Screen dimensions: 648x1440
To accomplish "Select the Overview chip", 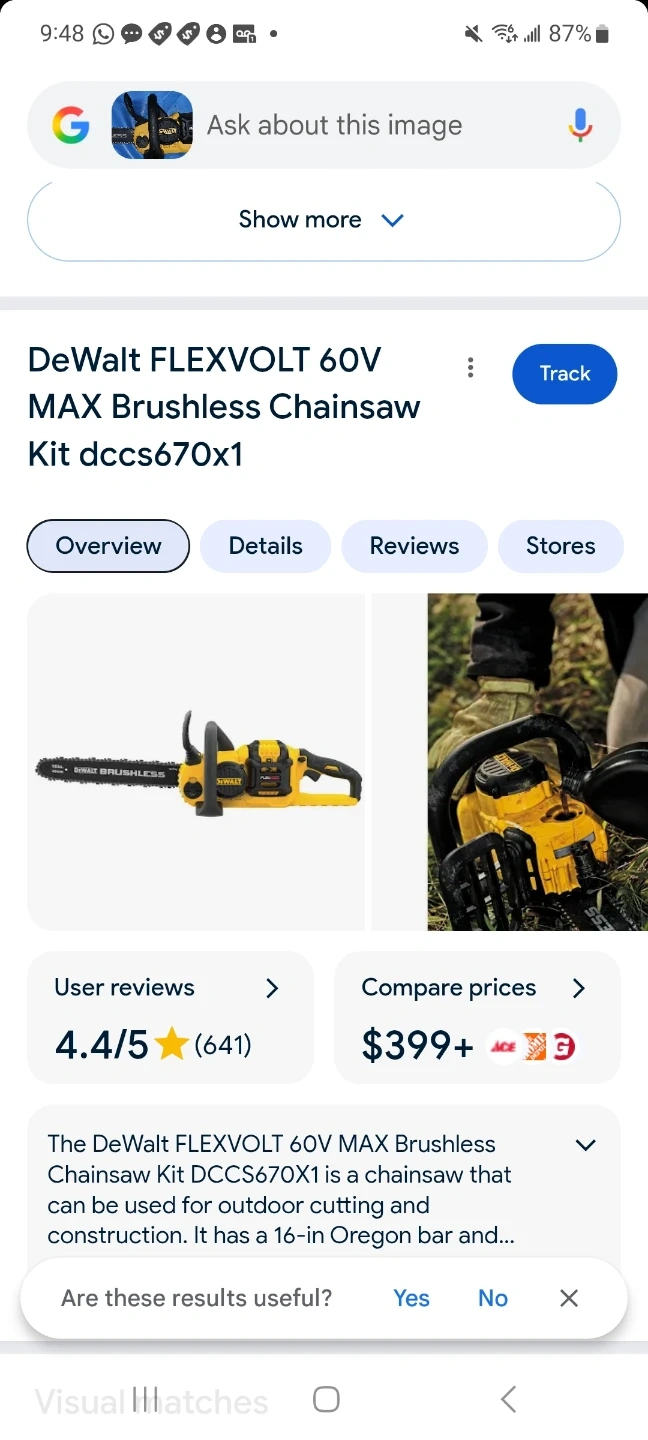I will [108, 546].
